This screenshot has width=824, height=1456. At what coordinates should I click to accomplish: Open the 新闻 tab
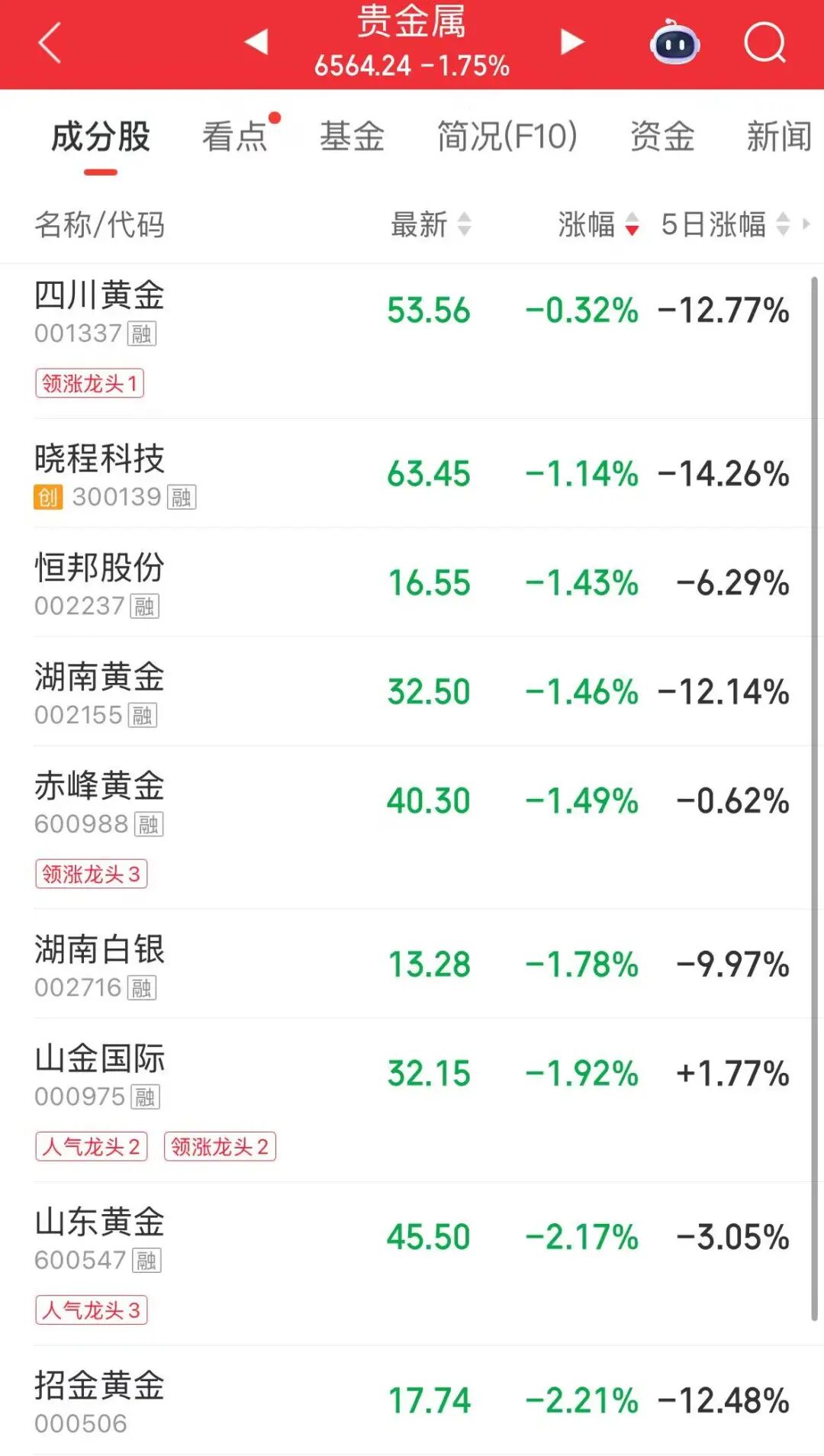click(x=778, y=137)
